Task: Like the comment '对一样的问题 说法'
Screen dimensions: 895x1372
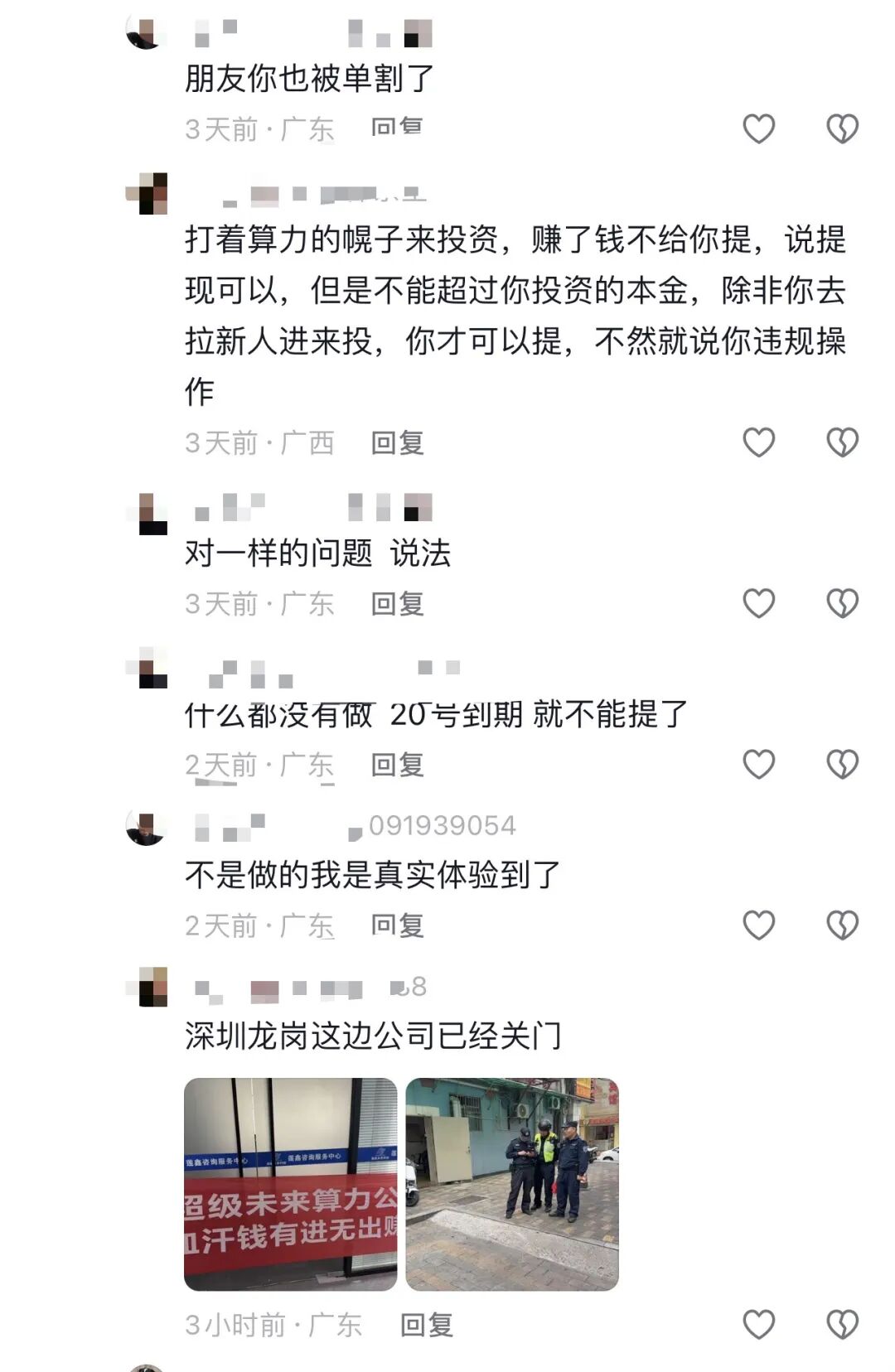Action: 758,603
